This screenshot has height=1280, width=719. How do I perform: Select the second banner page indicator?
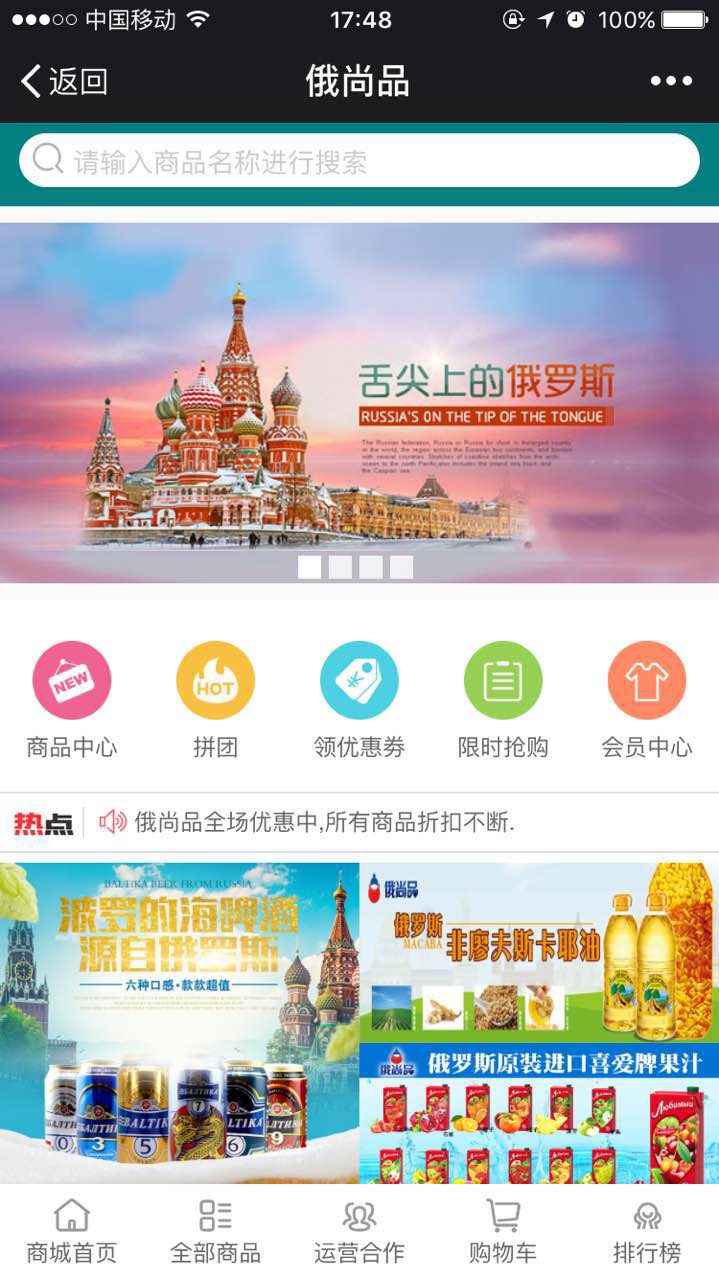[x=340, y=567]
